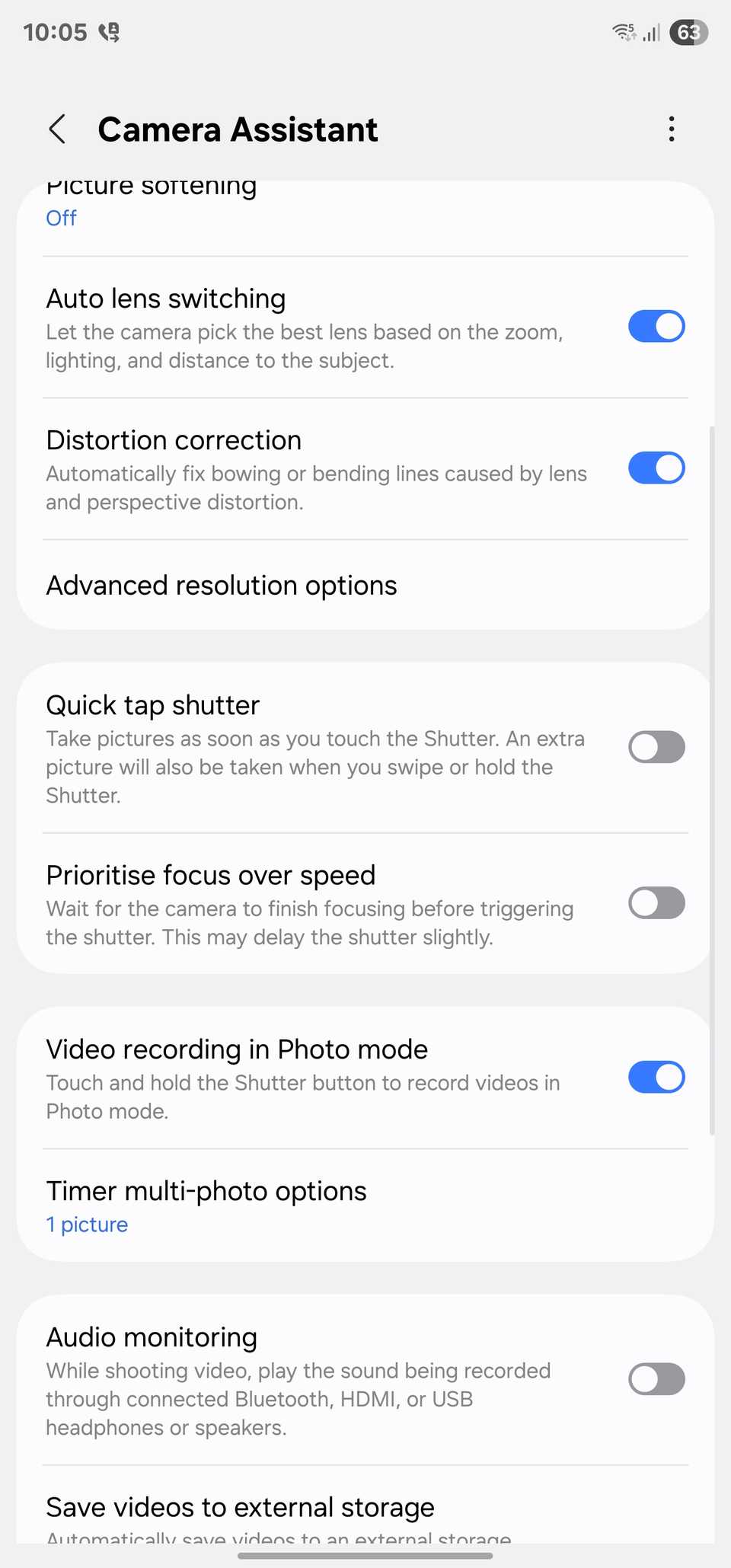
Task: Turn off Distortion correction
Action: 656,468
